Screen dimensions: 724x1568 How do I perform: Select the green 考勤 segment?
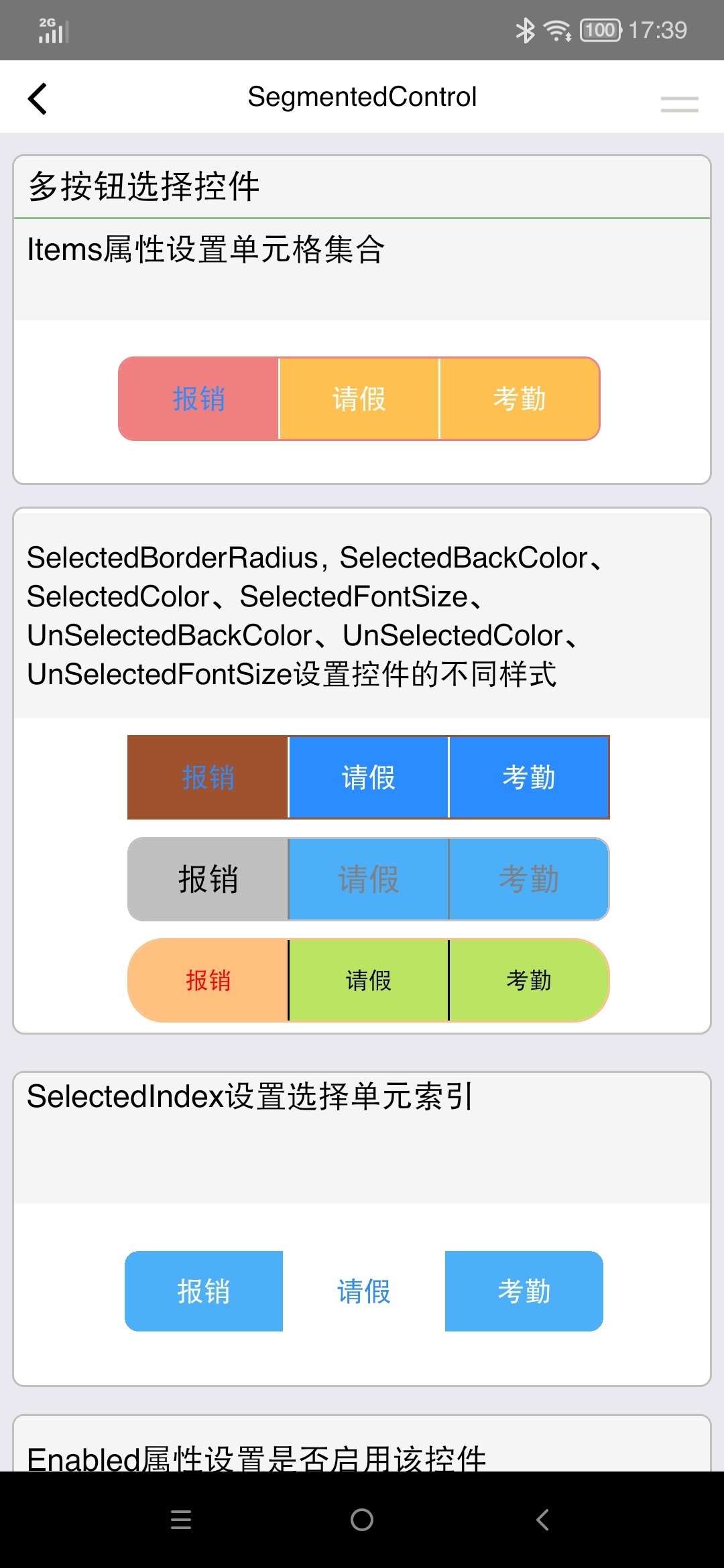click(529, 980)
